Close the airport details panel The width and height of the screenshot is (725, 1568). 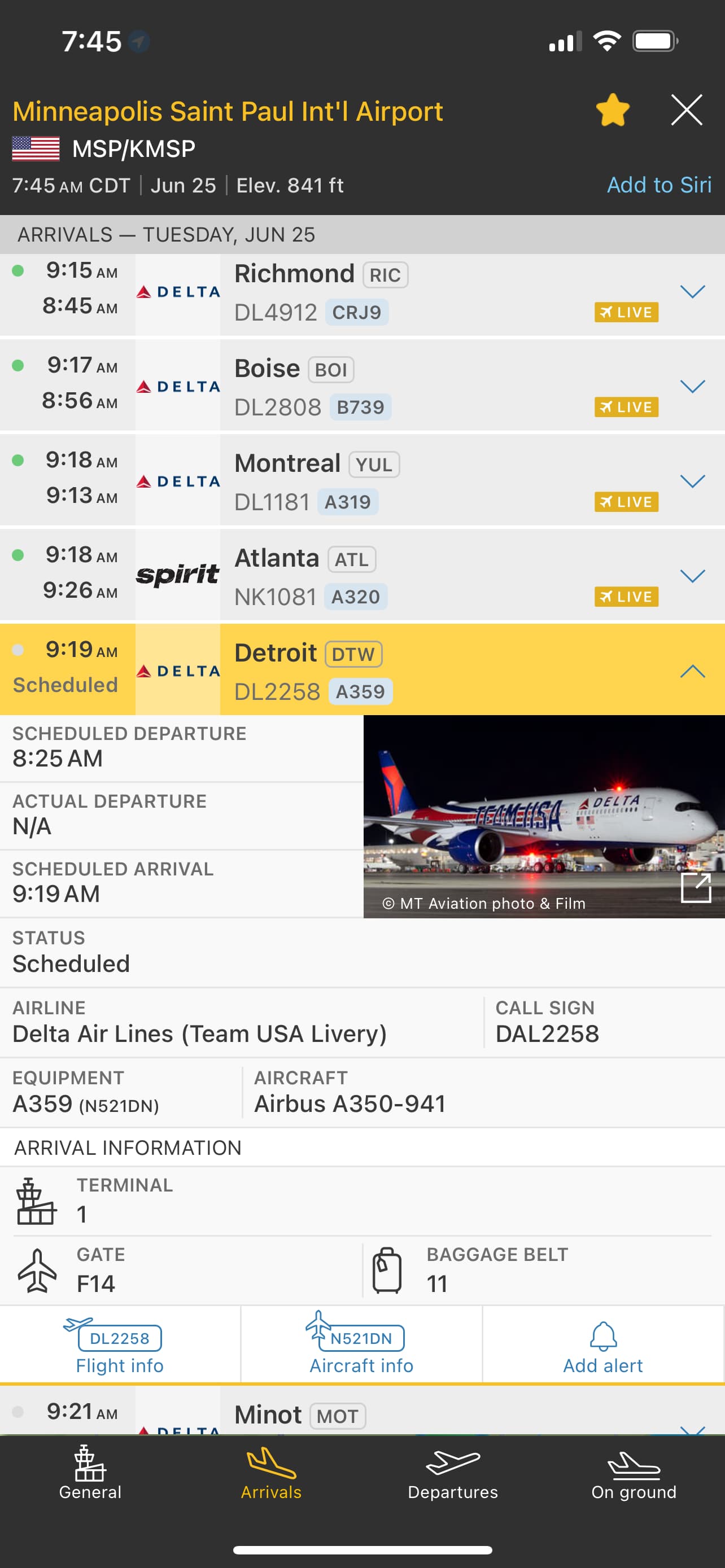pyautogui.click(x=686, y=110)
